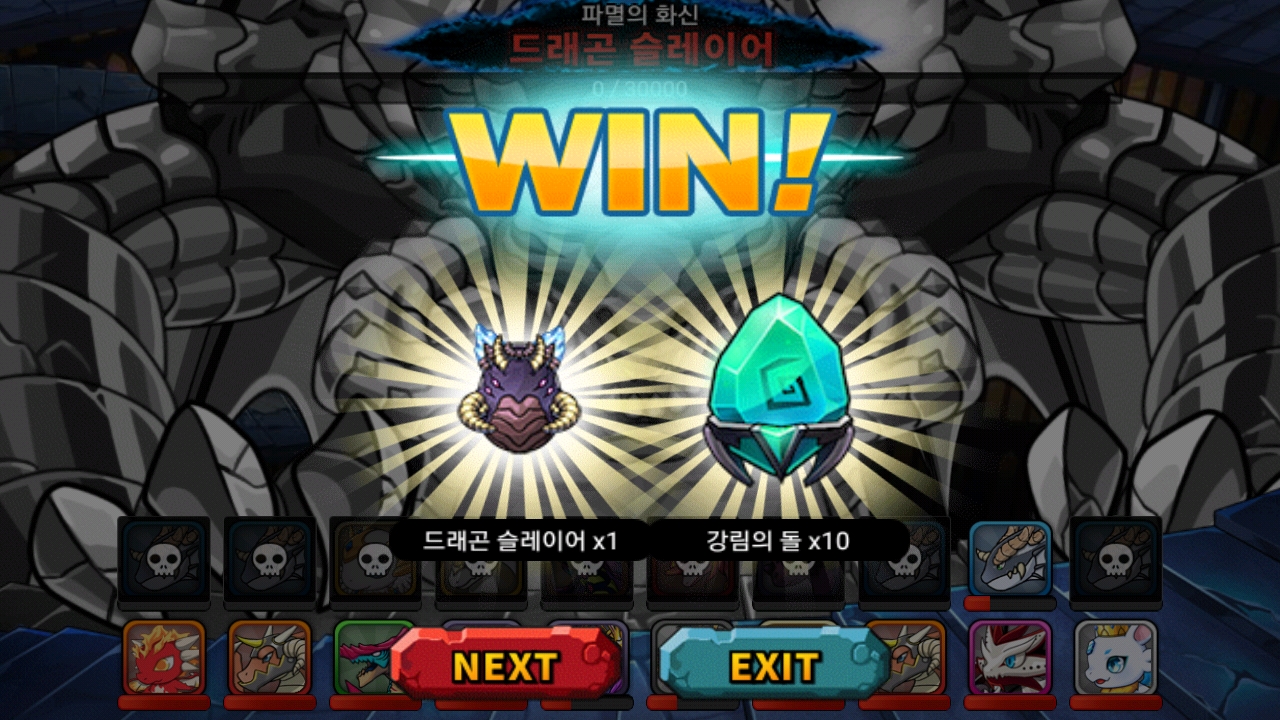
Task: Tap the red NEXT button
Action: pos(505,665)
